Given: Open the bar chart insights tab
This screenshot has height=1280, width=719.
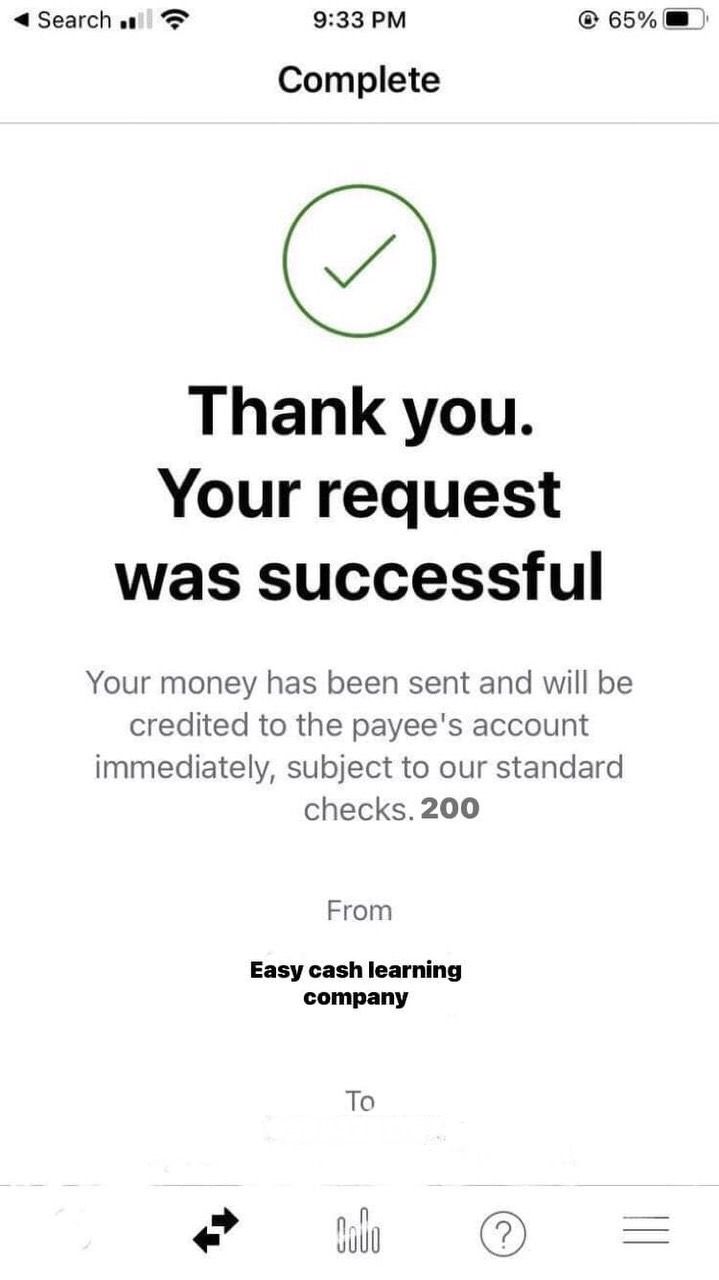Looking at the screenshot, I should coord(359,1232).
